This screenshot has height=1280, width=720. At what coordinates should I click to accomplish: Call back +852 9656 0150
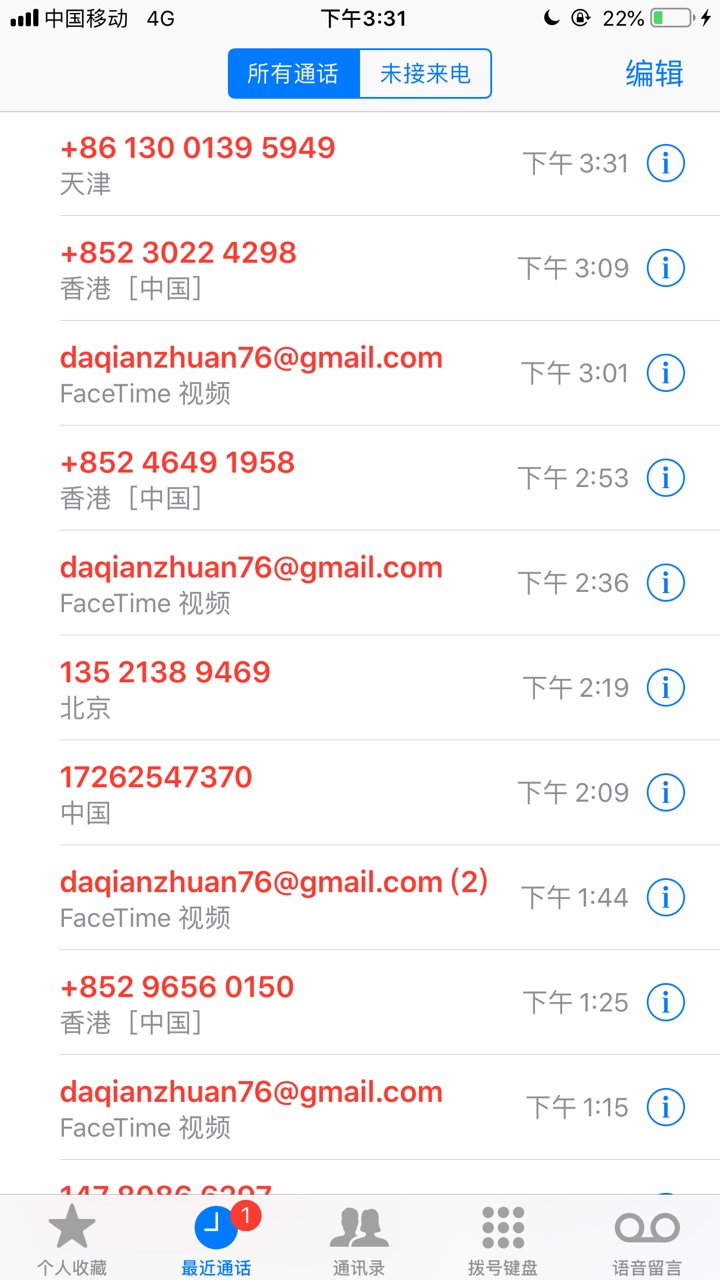pyautogui.click(x=360, y=1002)
